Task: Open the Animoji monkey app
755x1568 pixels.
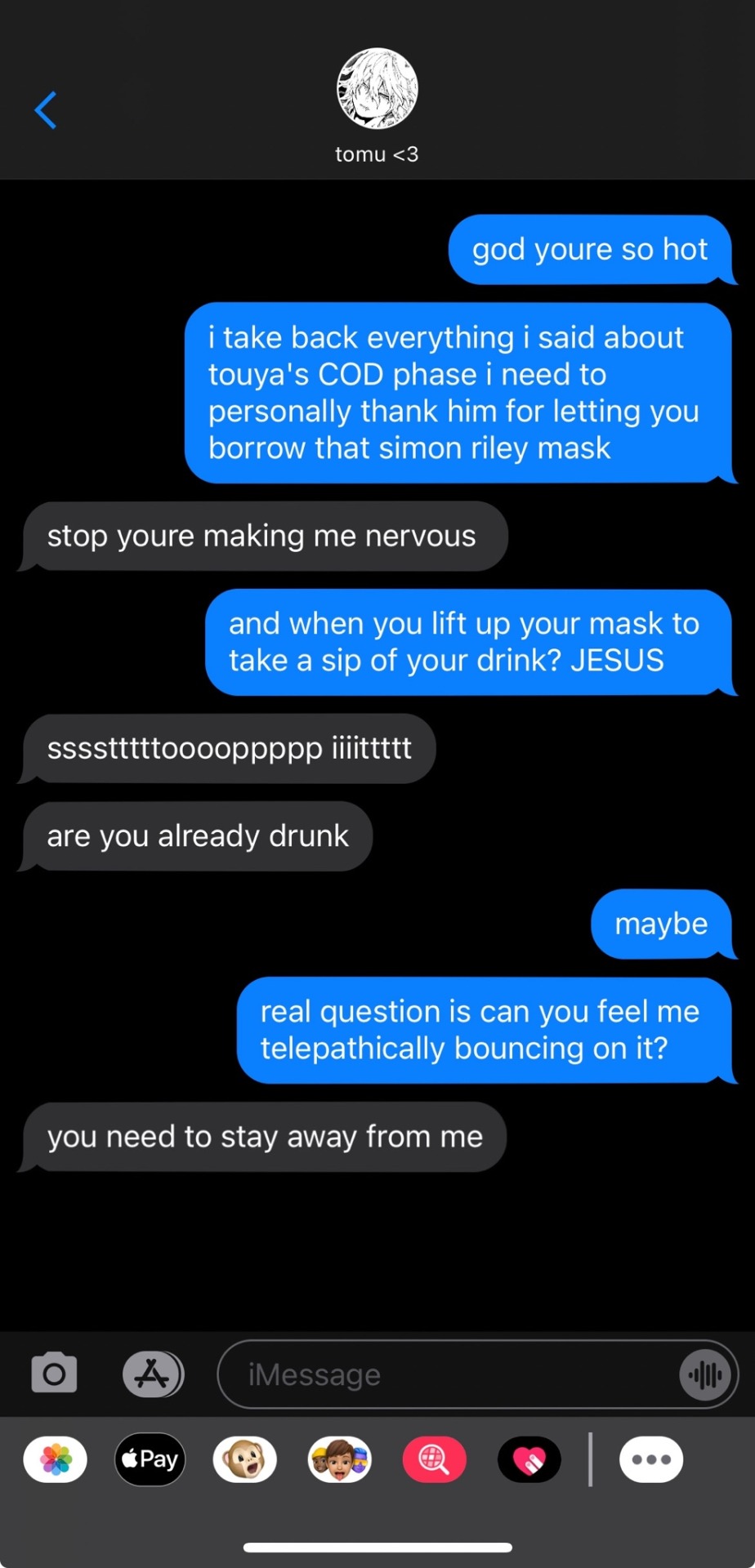Action: pos(244,1459)
